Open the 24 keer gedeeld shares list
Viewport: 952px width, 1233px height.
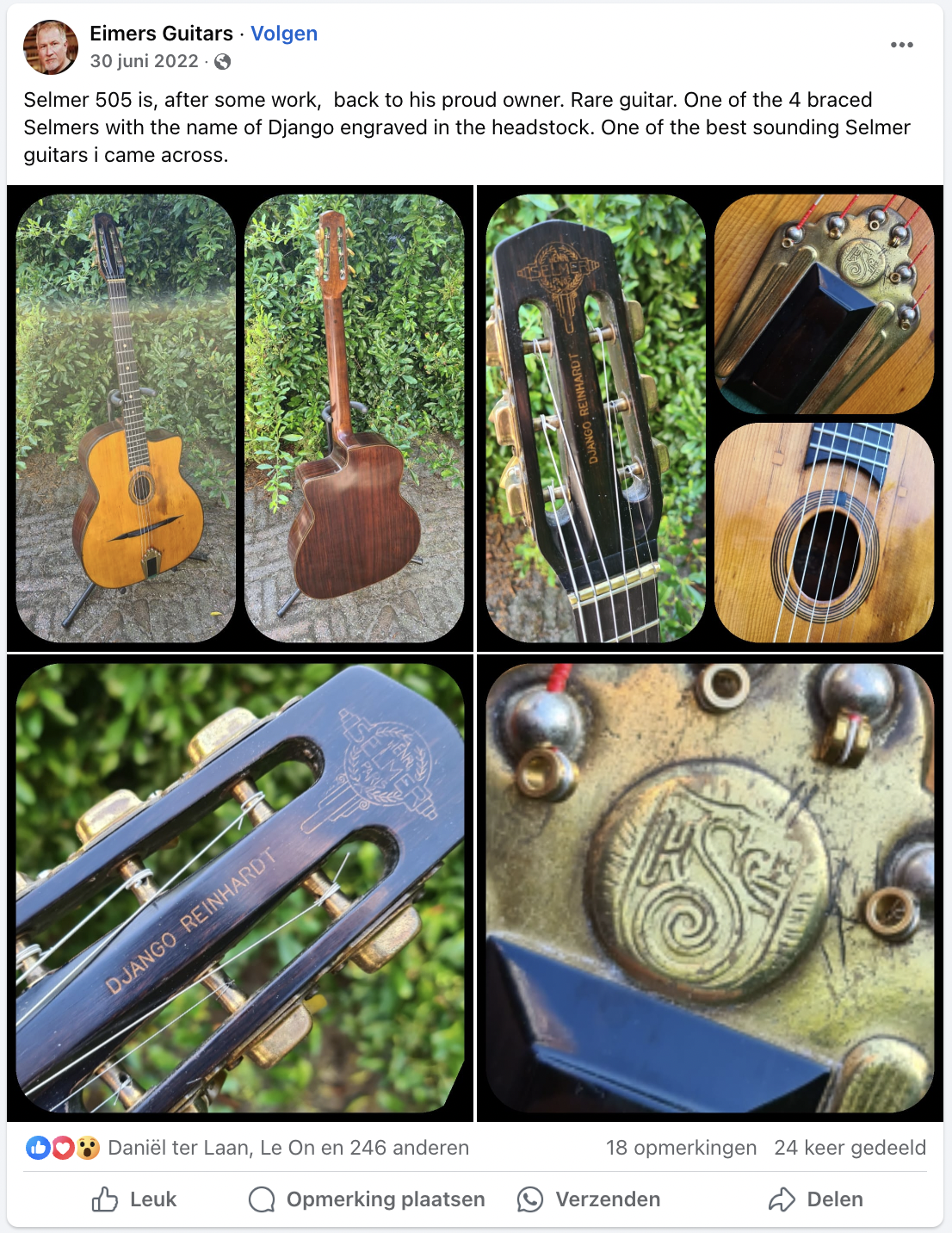click(x=850, y=1148)
